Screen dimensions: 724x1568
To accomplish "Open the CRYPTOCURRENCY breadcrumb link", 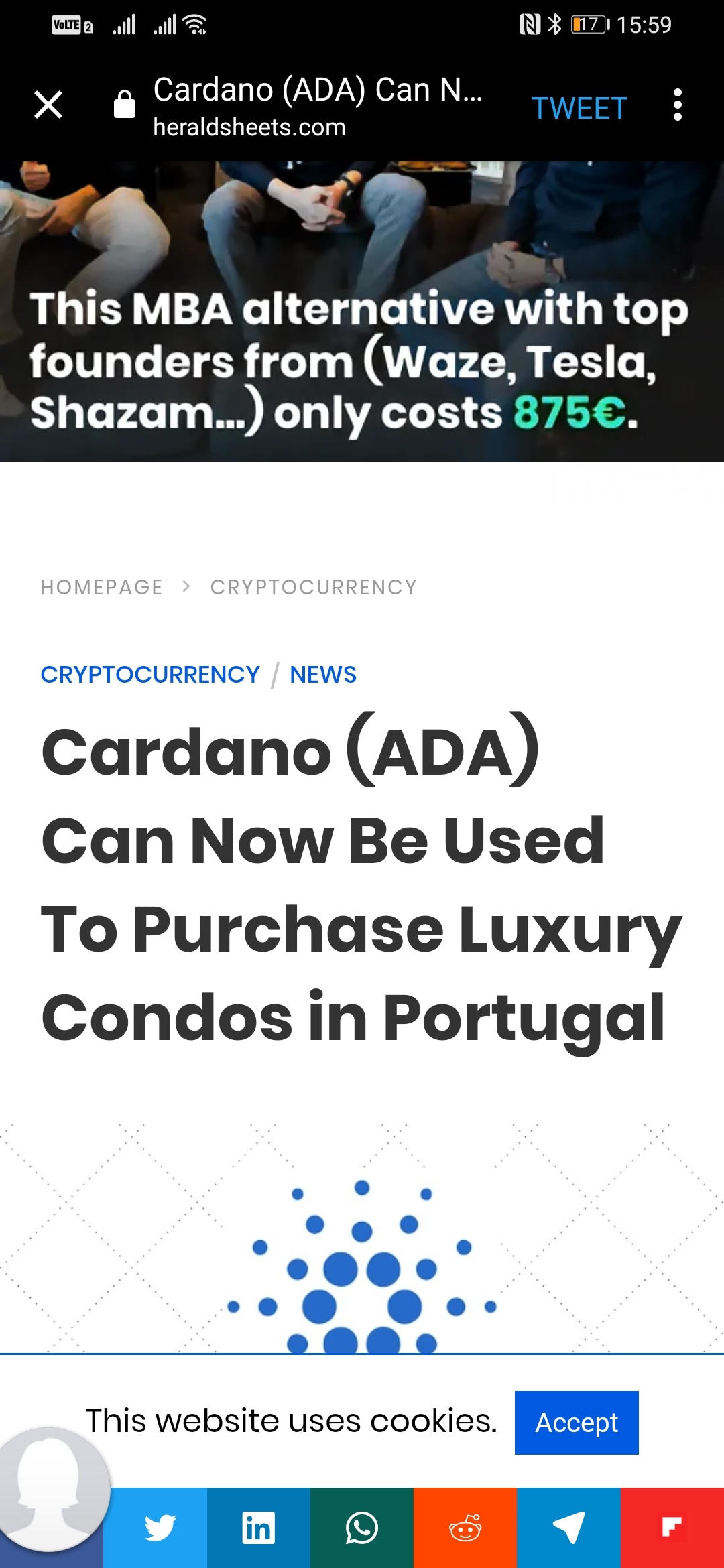I will [313, 587].
